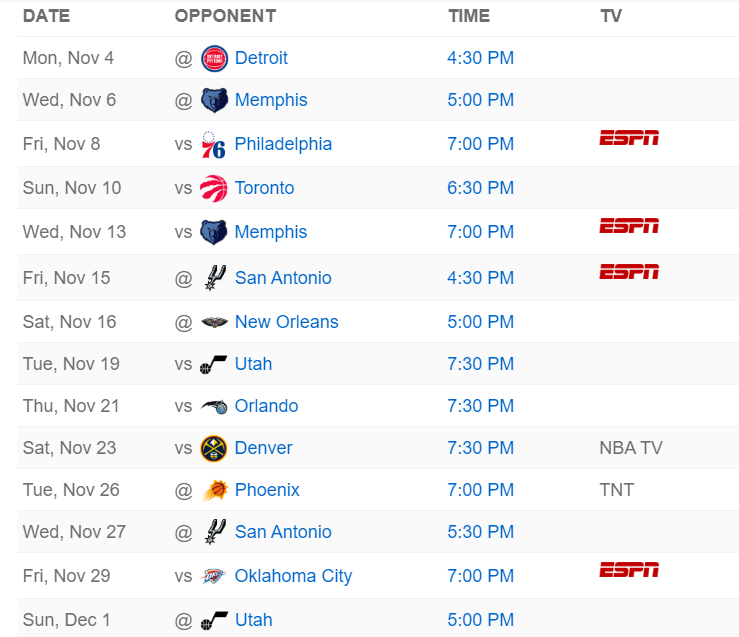Open the Oklahoma City team link
This screenshot has height=637, width=739.
point(293,576)
